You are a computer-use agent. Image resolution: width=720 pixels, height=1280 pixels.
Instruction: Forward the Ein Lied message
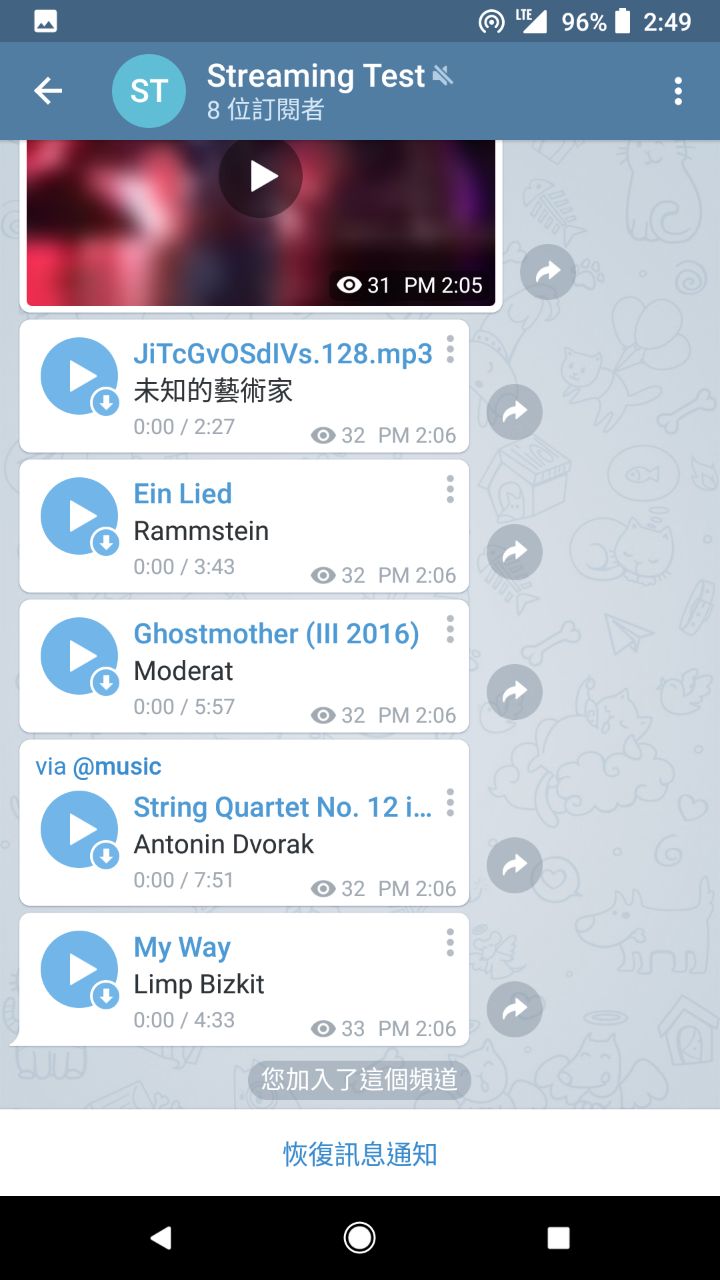514,552
